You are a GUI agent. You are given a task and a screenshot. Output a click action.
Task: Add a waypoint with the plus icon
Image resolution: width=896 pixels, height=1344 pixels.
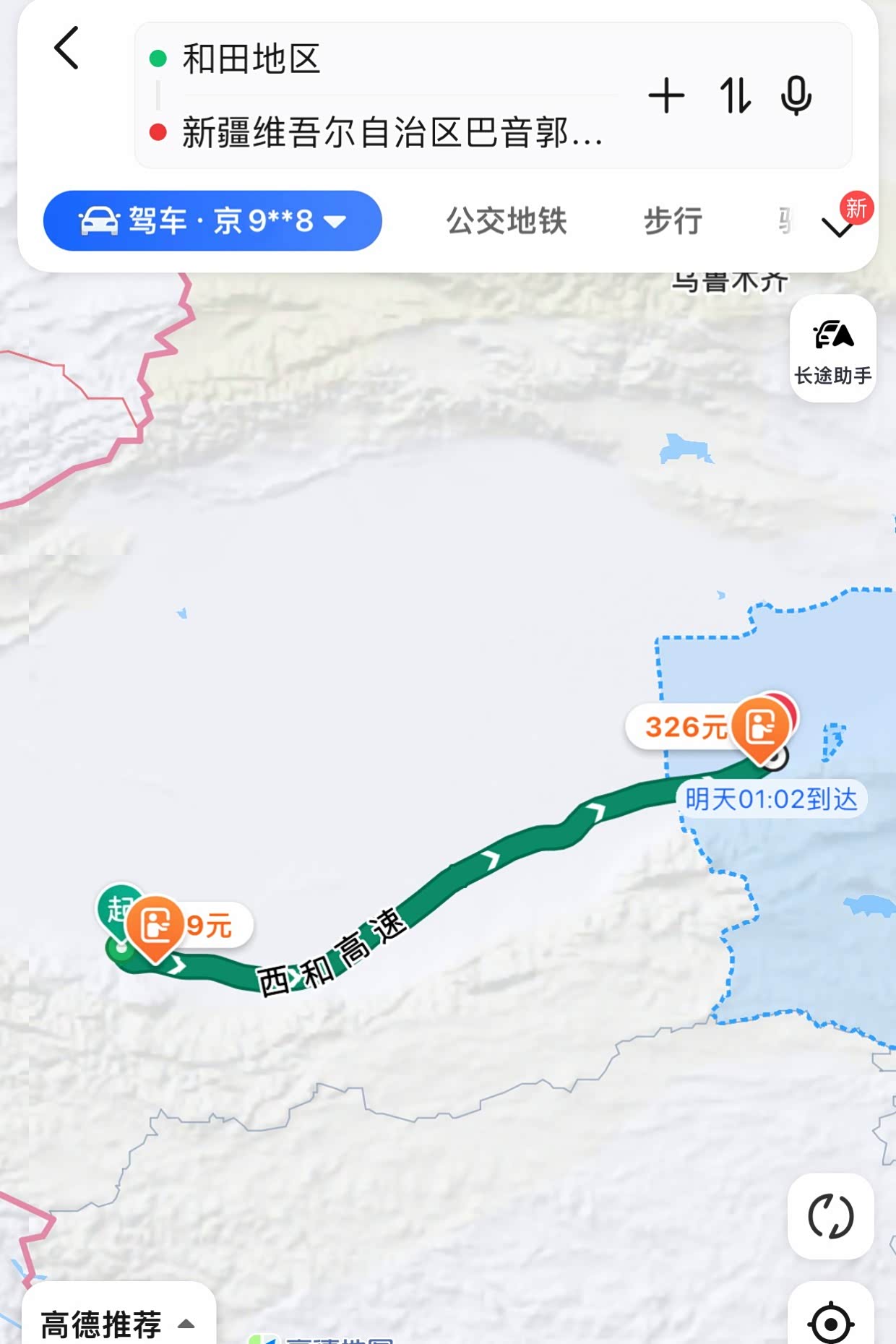666,96
